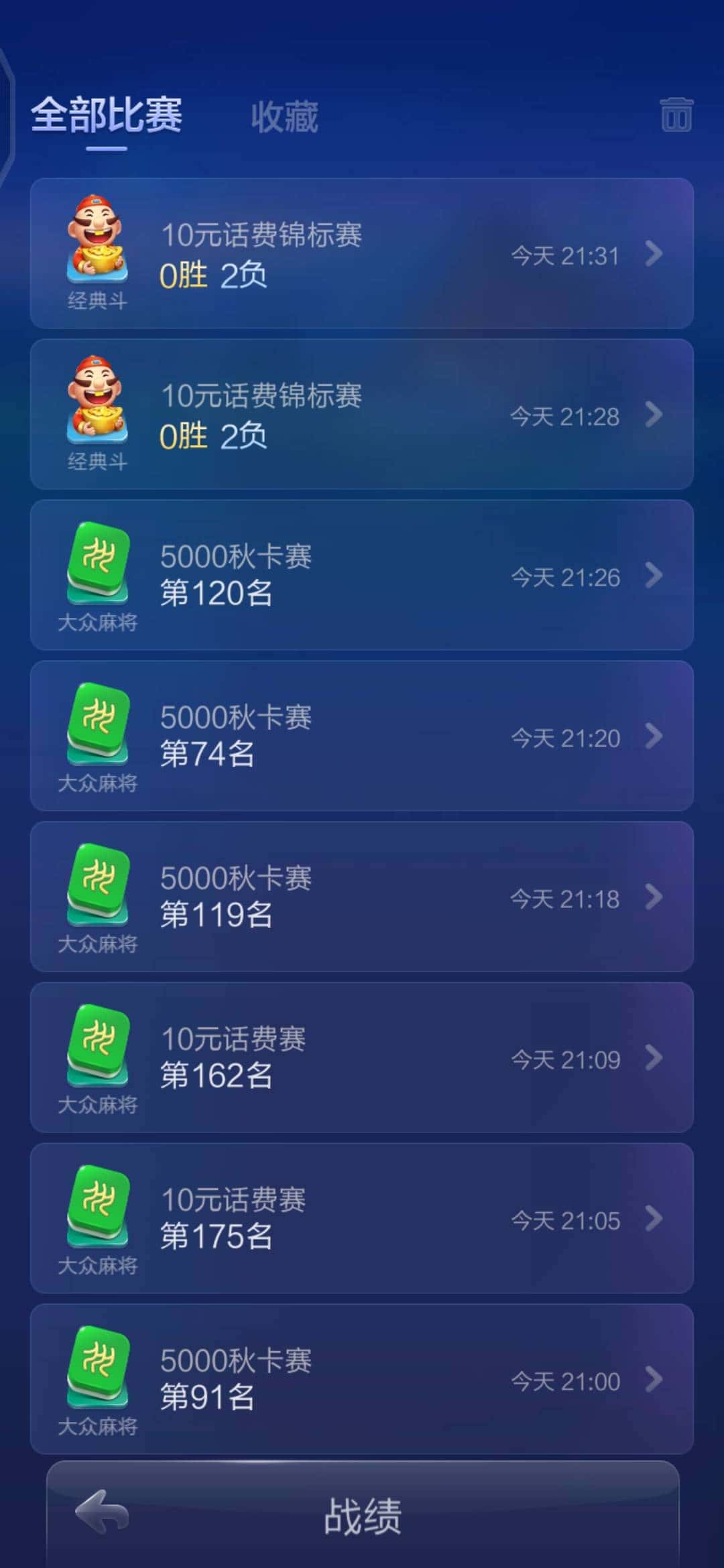Tap the 大众麻将 icon beside 第74名 result

[x=98, y=730]
